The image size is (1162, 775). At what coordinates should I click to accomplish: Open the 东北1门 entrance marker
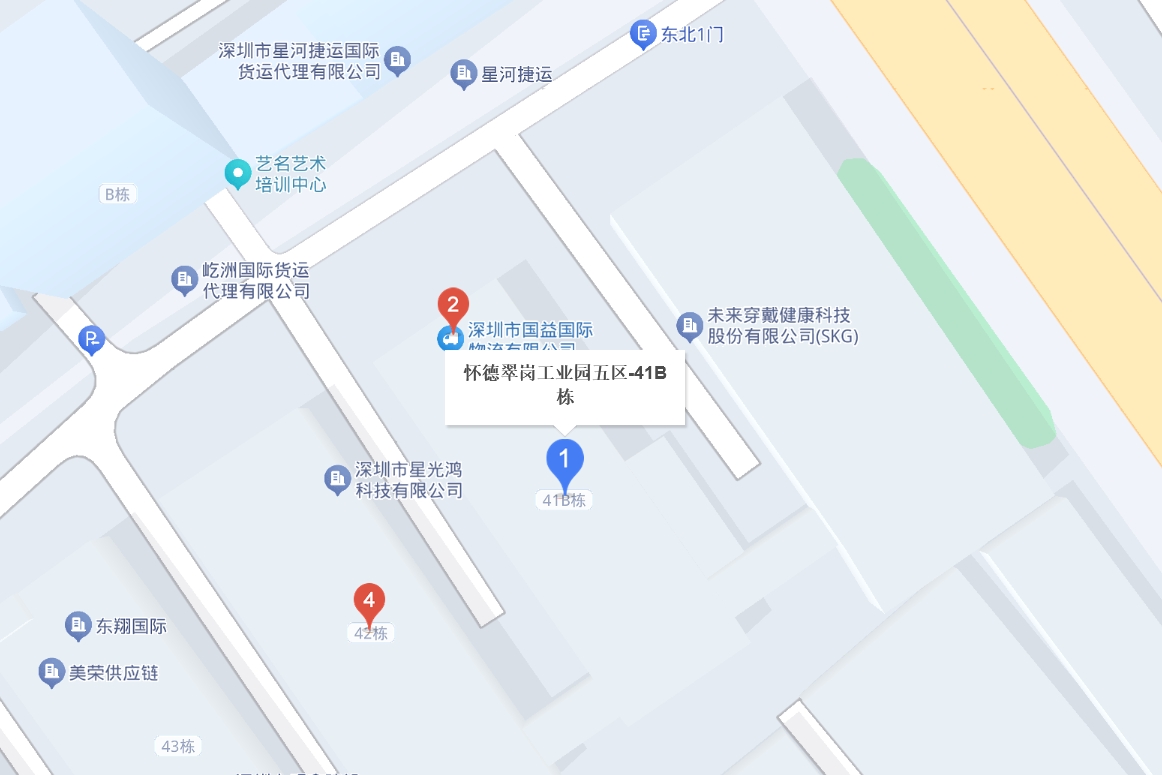pos(643,35)
